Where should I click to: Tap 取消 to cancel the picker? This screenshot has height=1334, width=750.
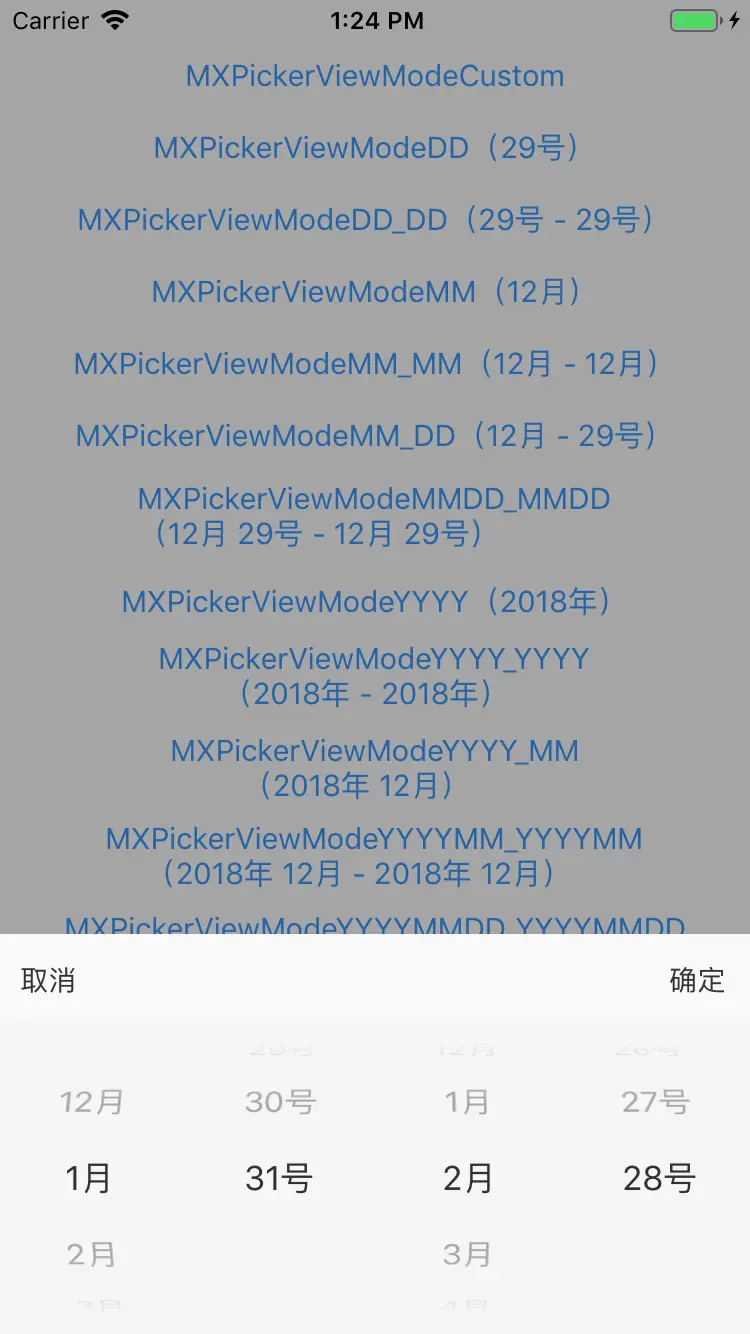[48, 980]
